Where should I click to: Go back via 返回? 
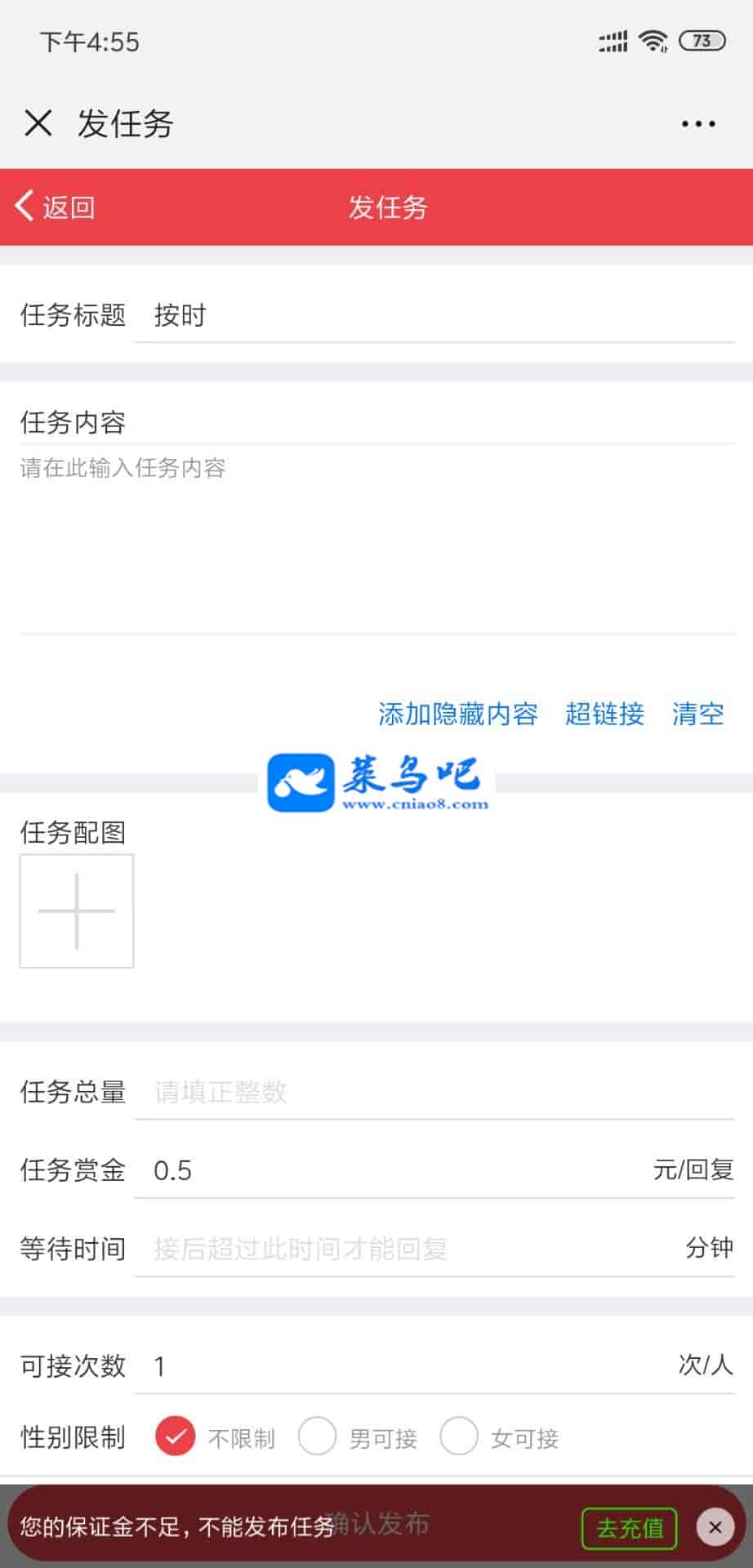pos(56,207)
